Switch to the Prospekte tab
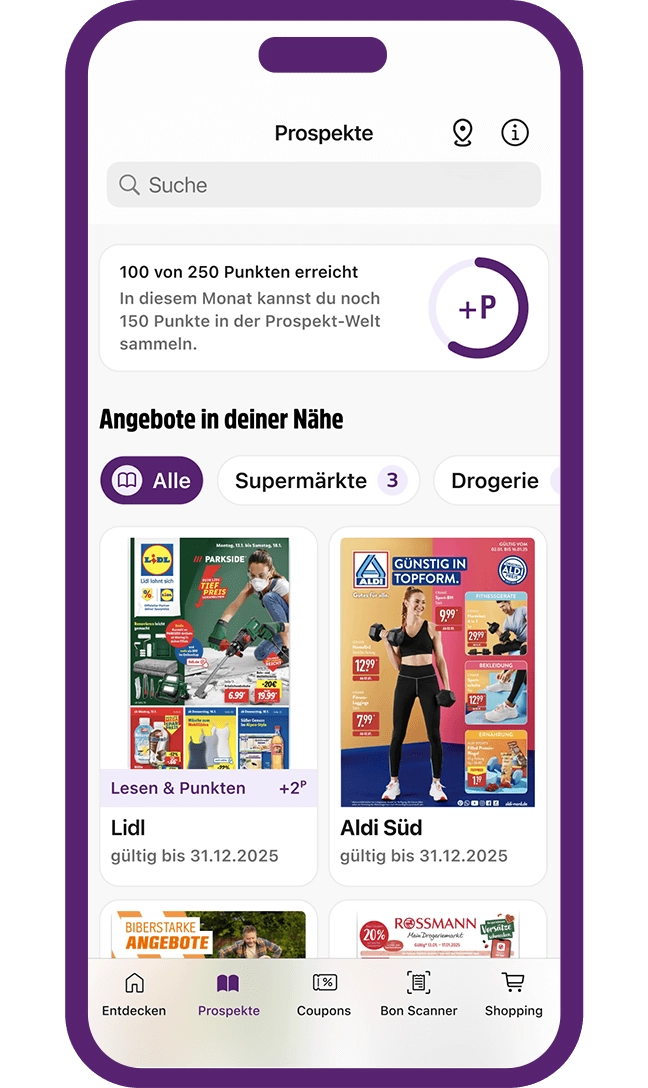 (x=228, y=995)
